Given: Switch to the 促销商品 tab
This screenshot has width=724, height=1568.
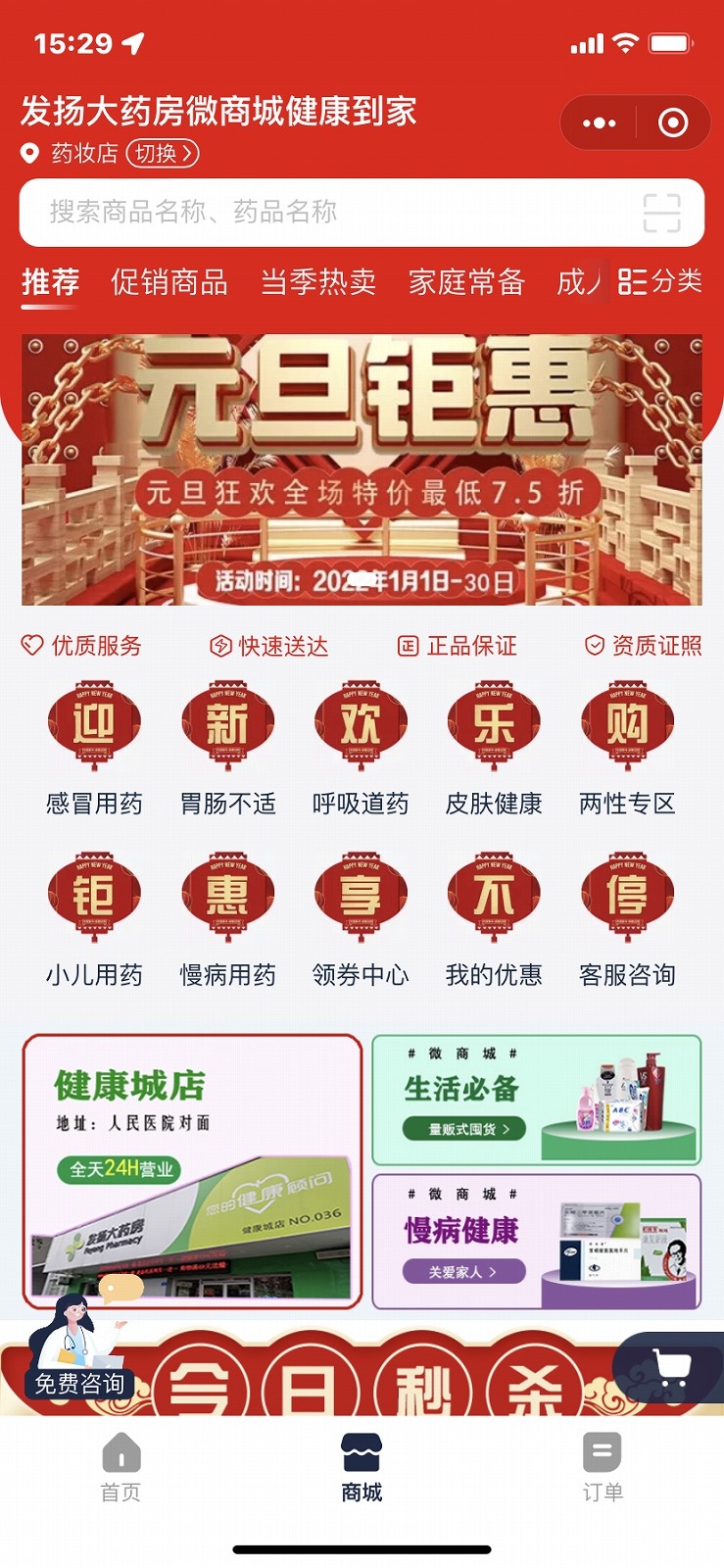Looking at the screenshot, I should pyautogui.click(x=169, y=282).
